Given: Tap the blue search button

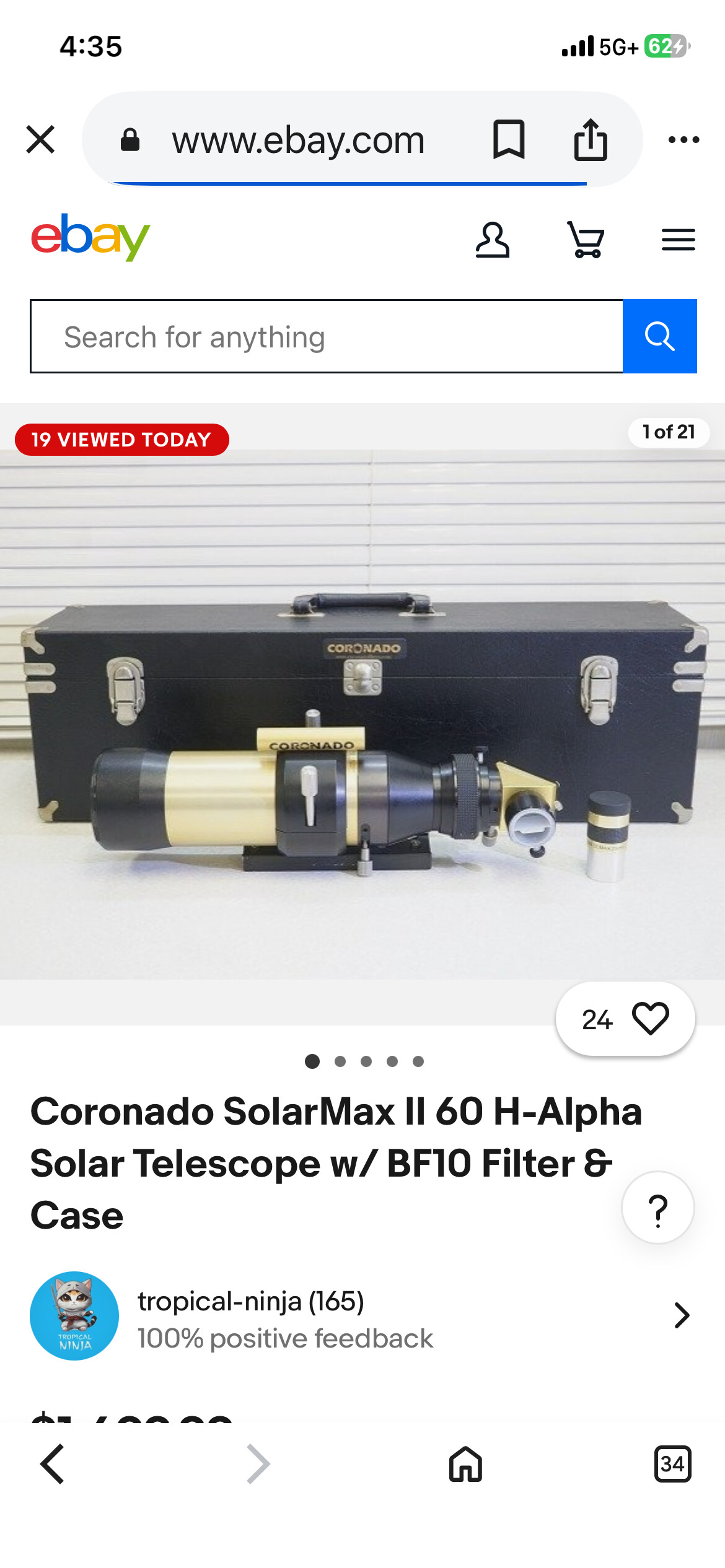Looking at the screenshot, I should 659,337.
